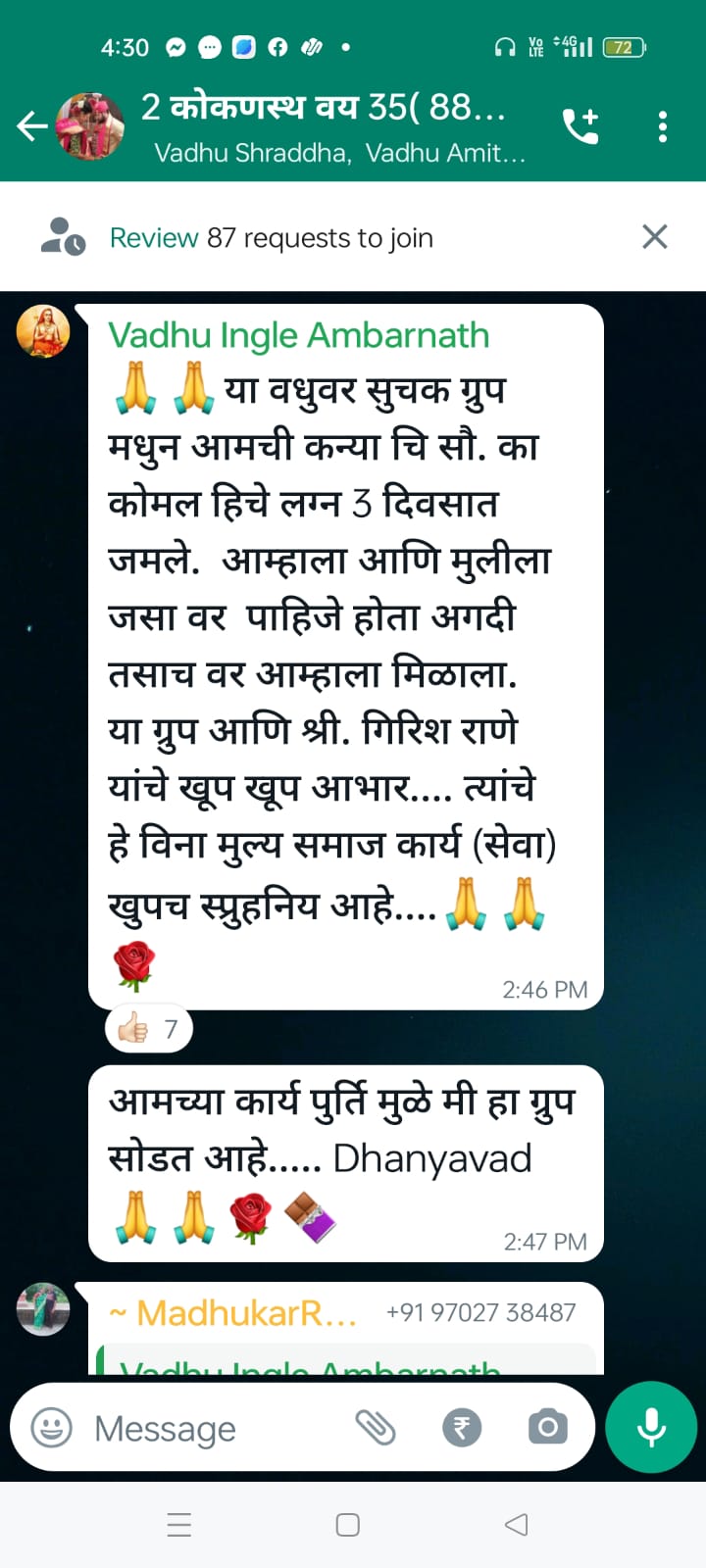706x1568 pixels.
Task: View the 7 thumbs-up reactions
Action: coord(148,1029)
